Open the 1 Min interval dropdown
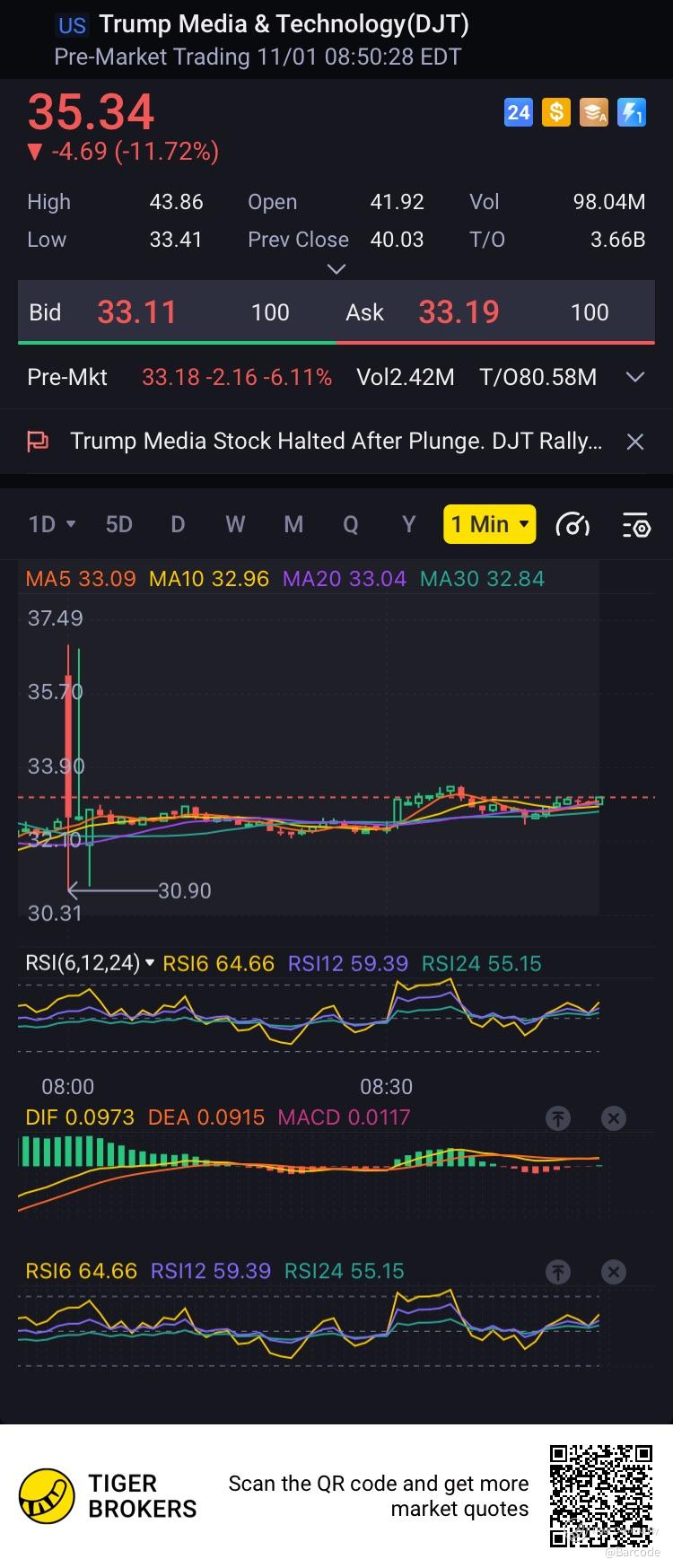The image size is (673, 1568). click(489, 524)
